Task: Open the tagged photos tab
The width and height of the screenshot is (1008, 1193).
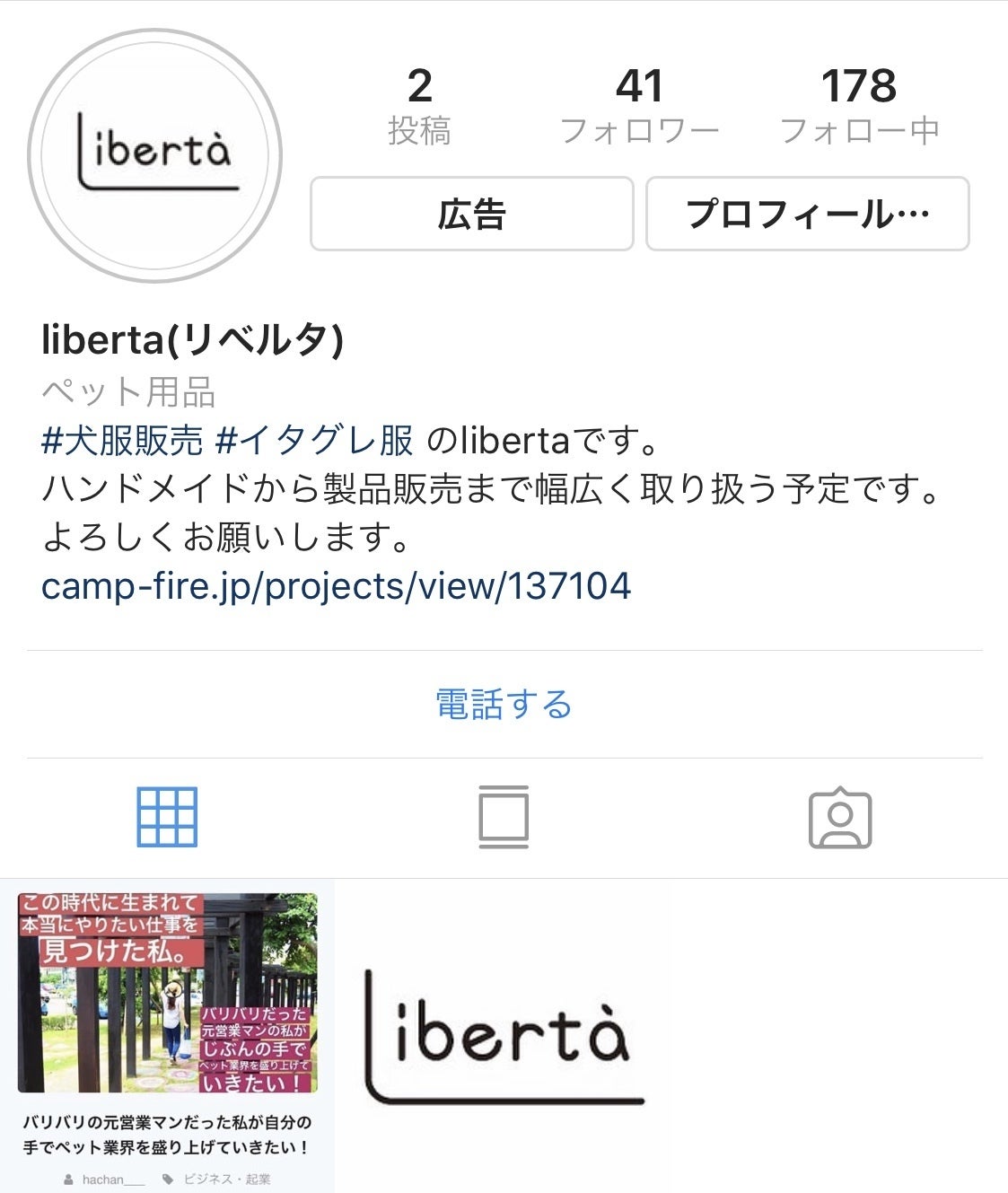Action: (x=840, y=818)
